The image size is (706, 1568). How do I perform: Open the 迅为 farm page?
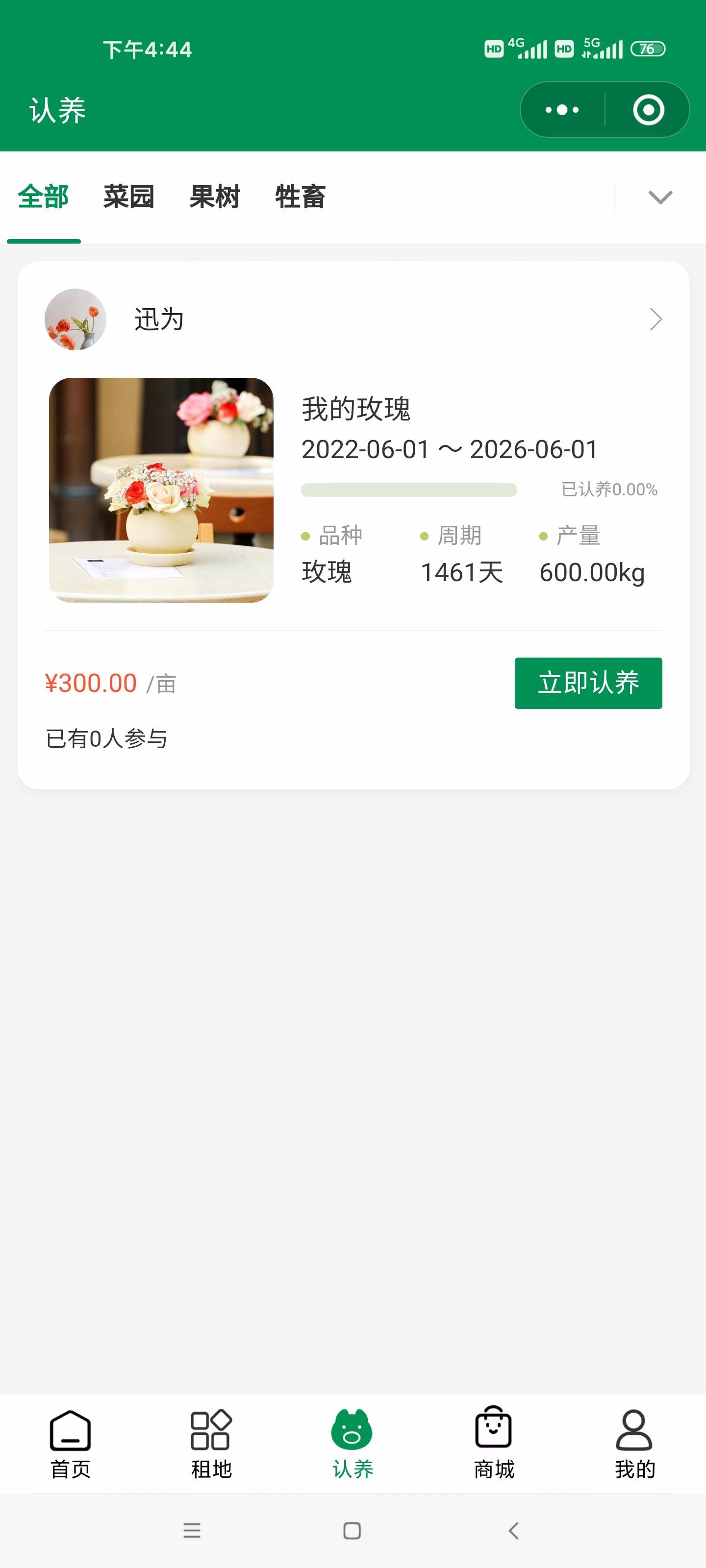353,319
